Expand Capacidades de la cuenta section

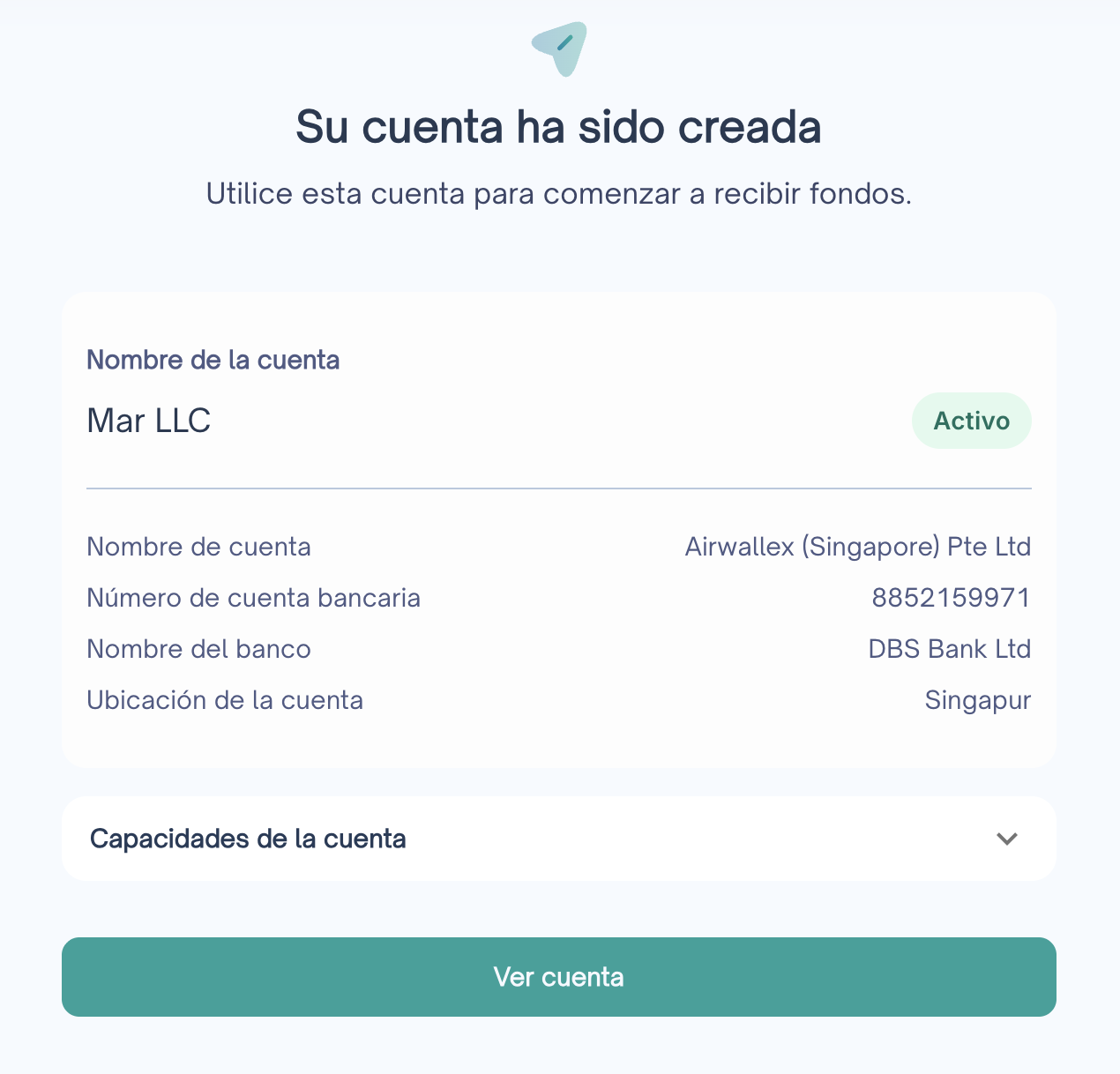pos(1006,839)
